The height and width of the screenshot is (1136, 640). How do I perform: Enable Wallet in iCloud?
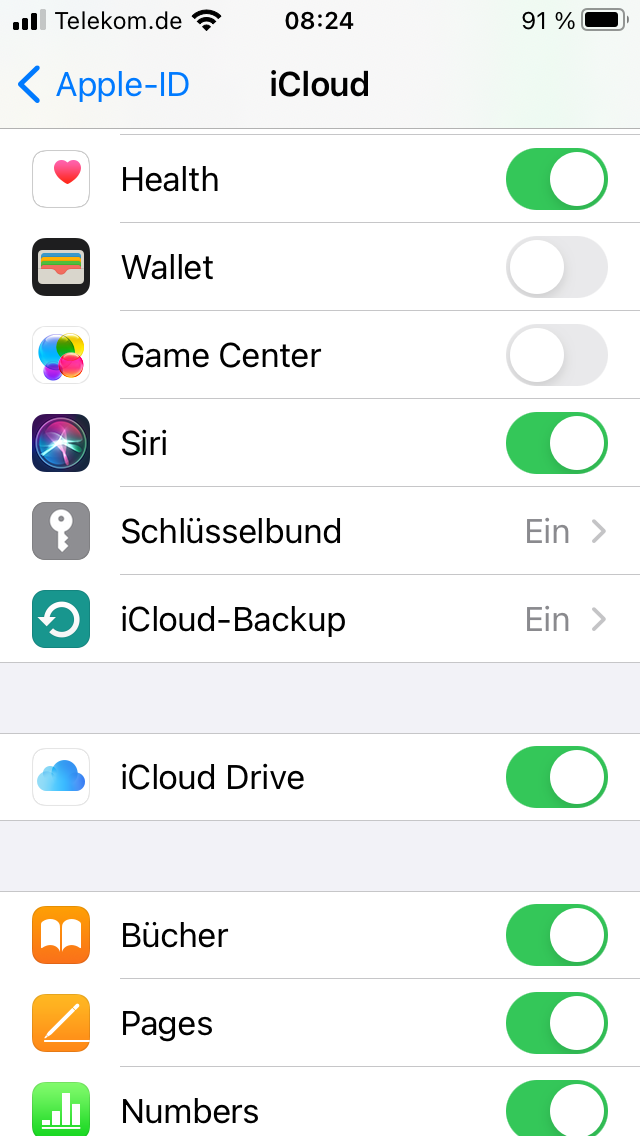(x=556, y=268)
